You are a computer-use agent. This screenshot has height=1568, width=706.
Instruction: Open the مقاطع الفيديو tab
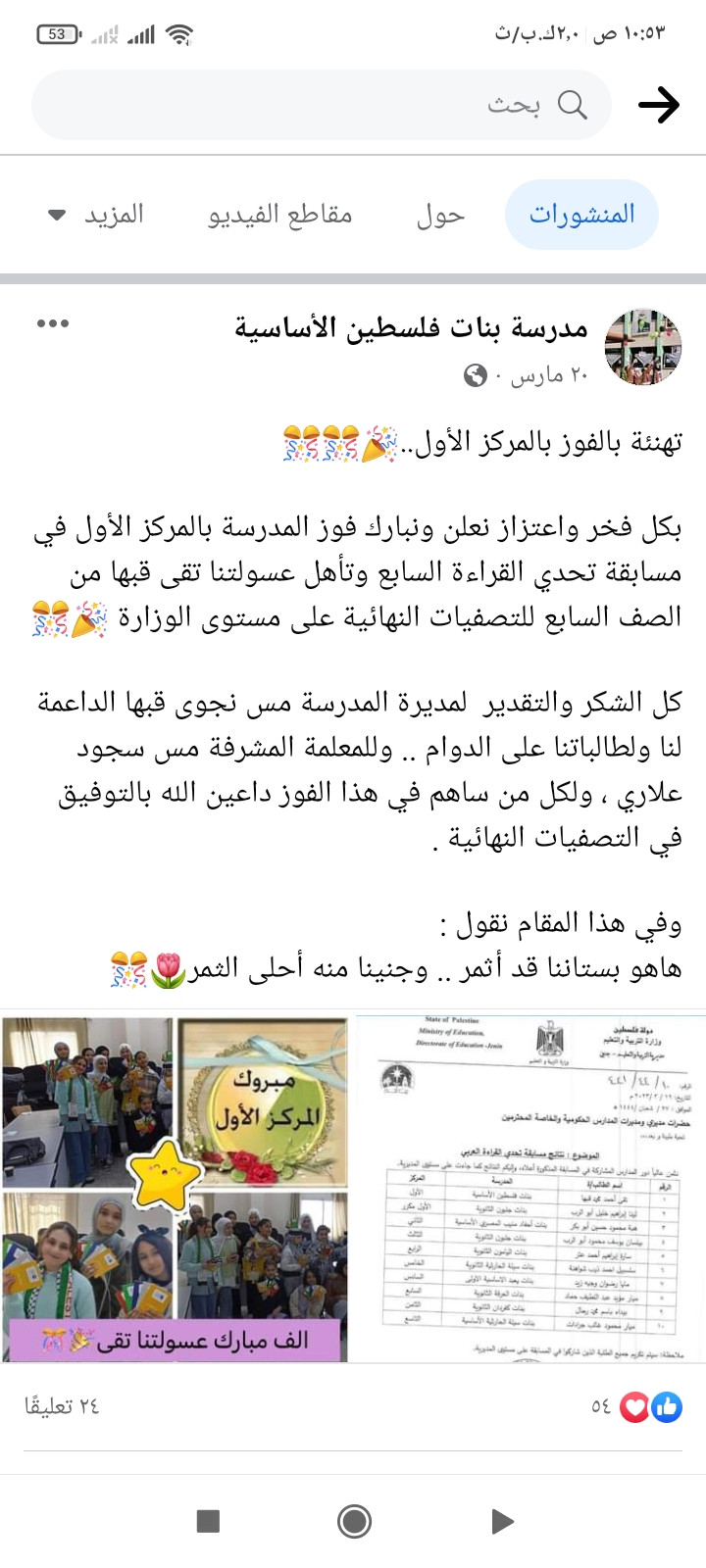click(x=279, y=215)
